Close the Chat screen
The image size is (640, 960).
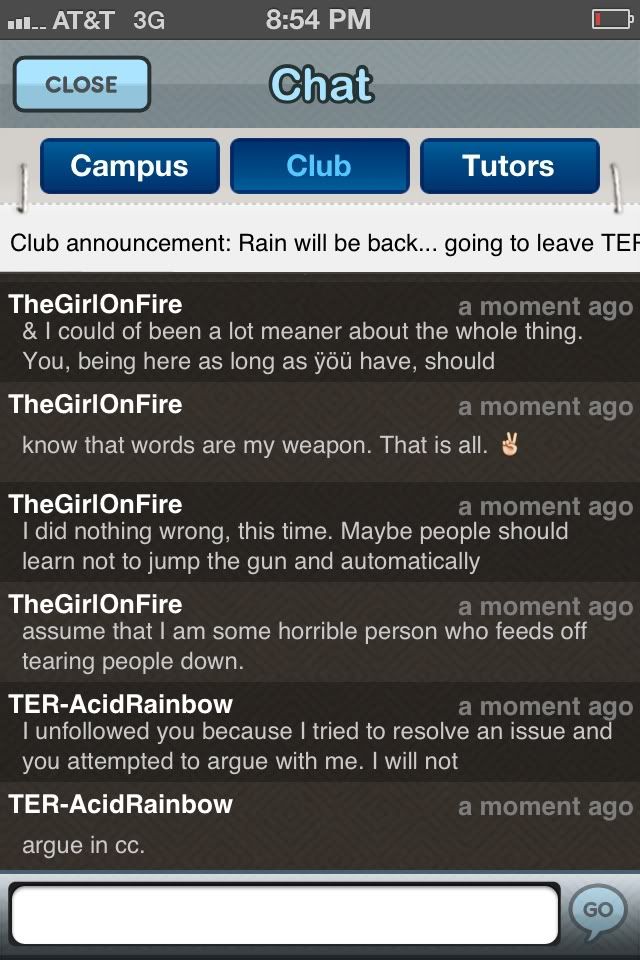(x=82, y=84)
